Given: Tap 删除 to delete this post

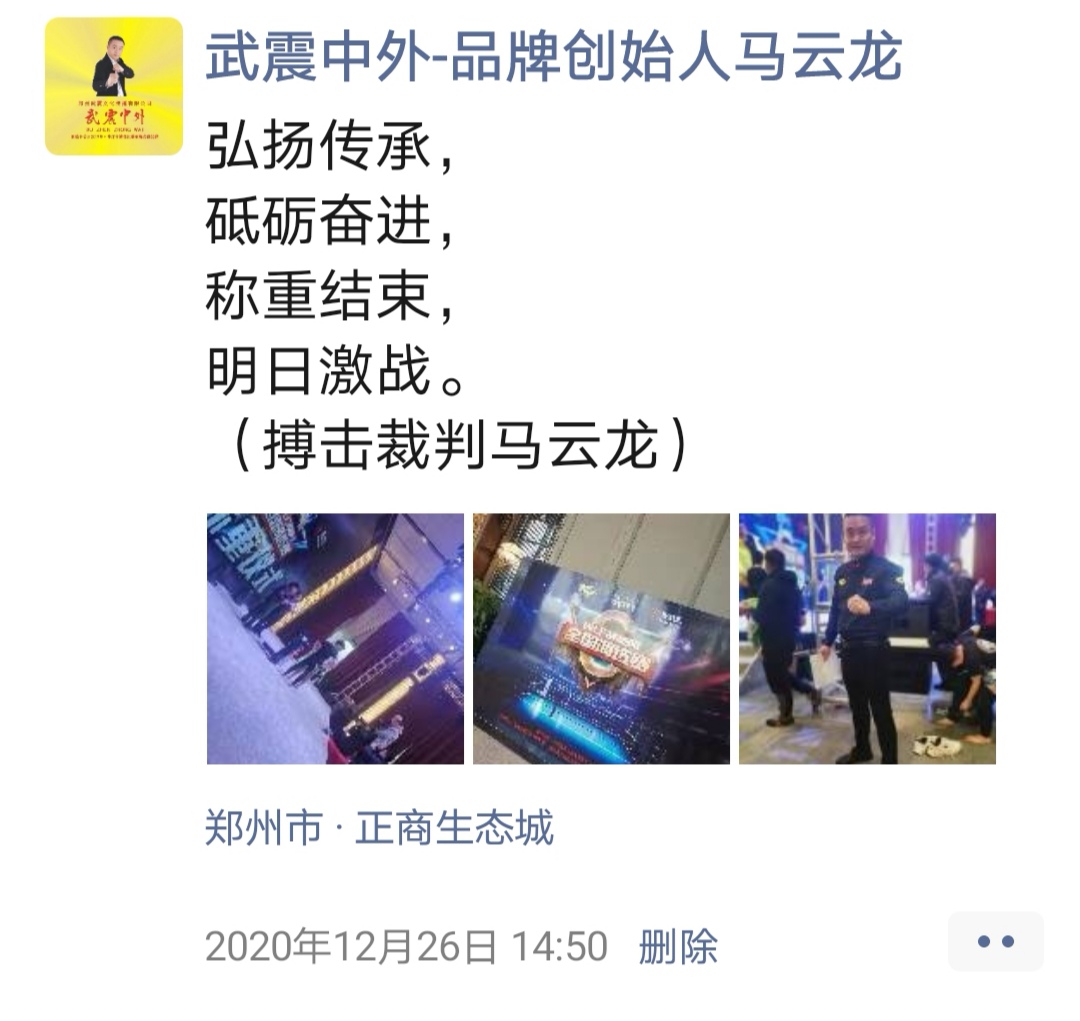Looking at the screenshot, I should pos(678,946).
